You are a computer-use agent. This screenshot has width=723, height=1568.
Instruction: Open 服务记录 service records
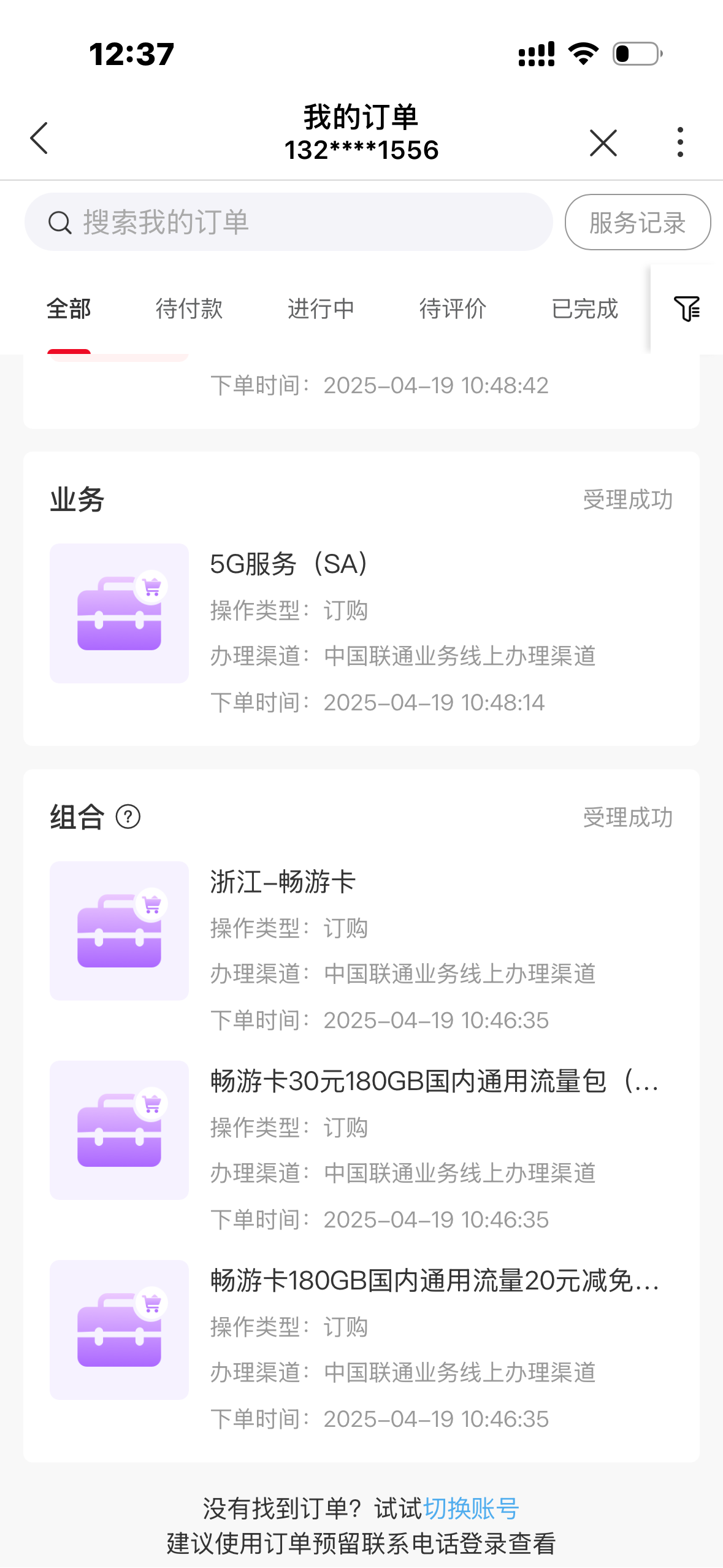coord(638,222)
